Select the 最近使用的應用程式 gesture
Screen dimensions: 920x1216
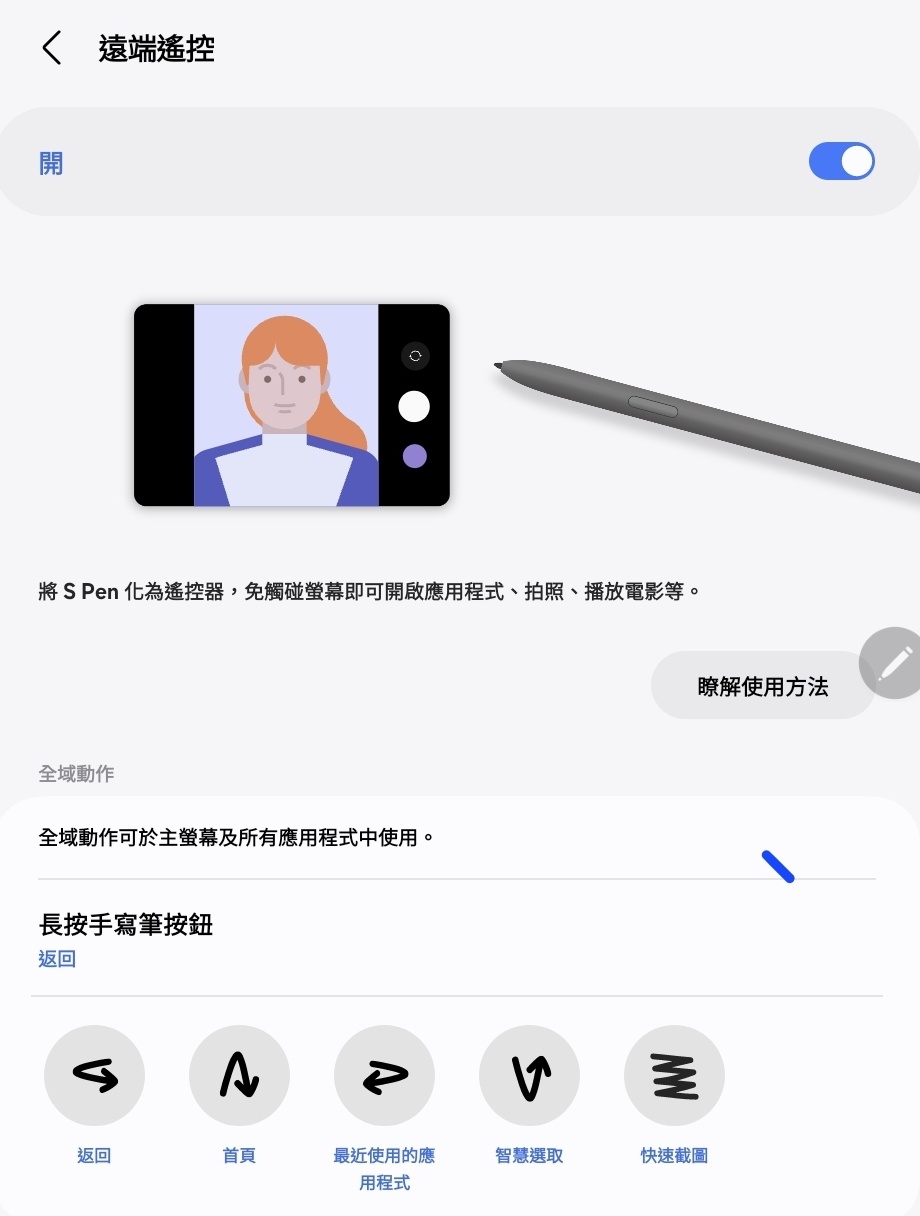click(384, 1076)
